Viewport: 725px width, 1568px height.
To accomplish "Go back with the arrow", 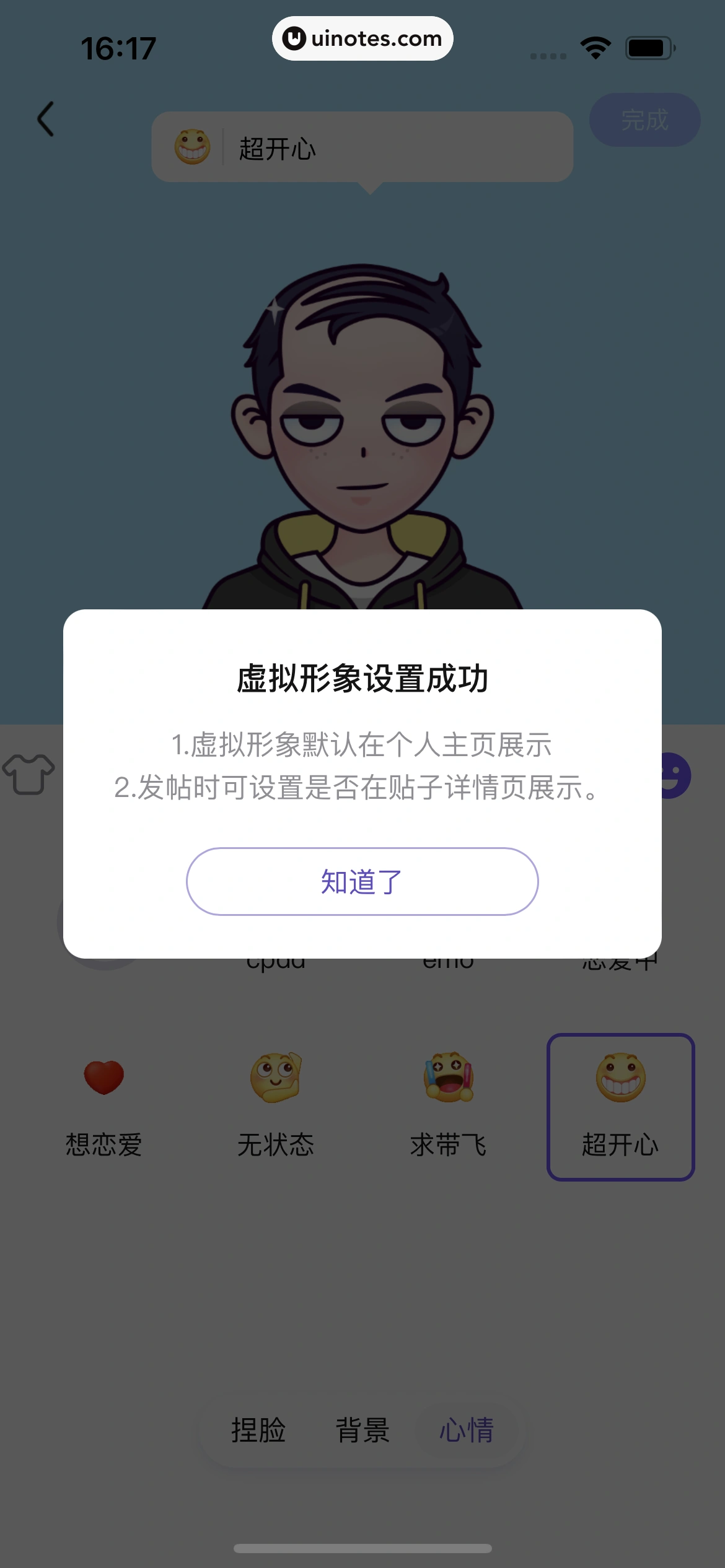I will (x=46, y=119).
